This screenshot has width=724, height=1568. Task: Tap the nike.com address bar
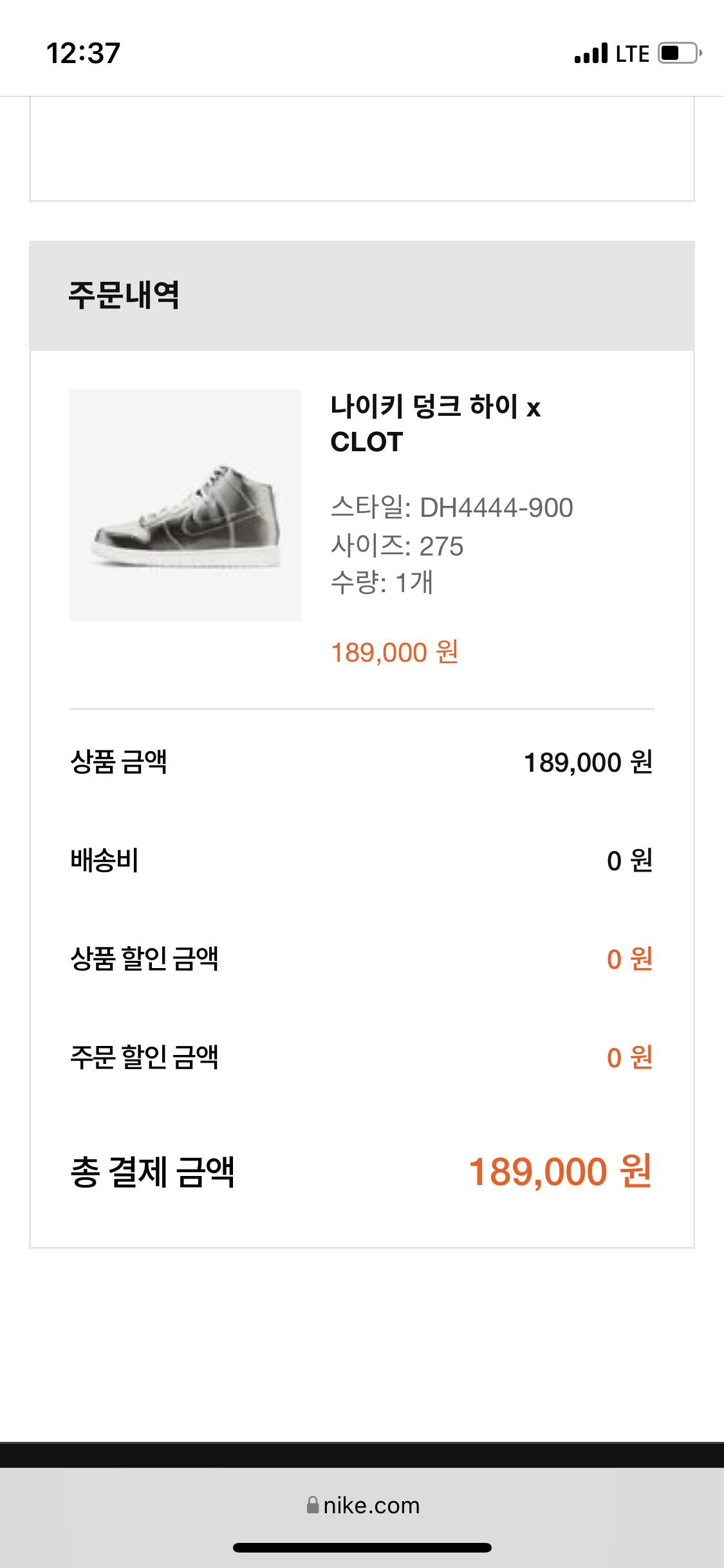pyautogui.click(x=363, y=1506)
